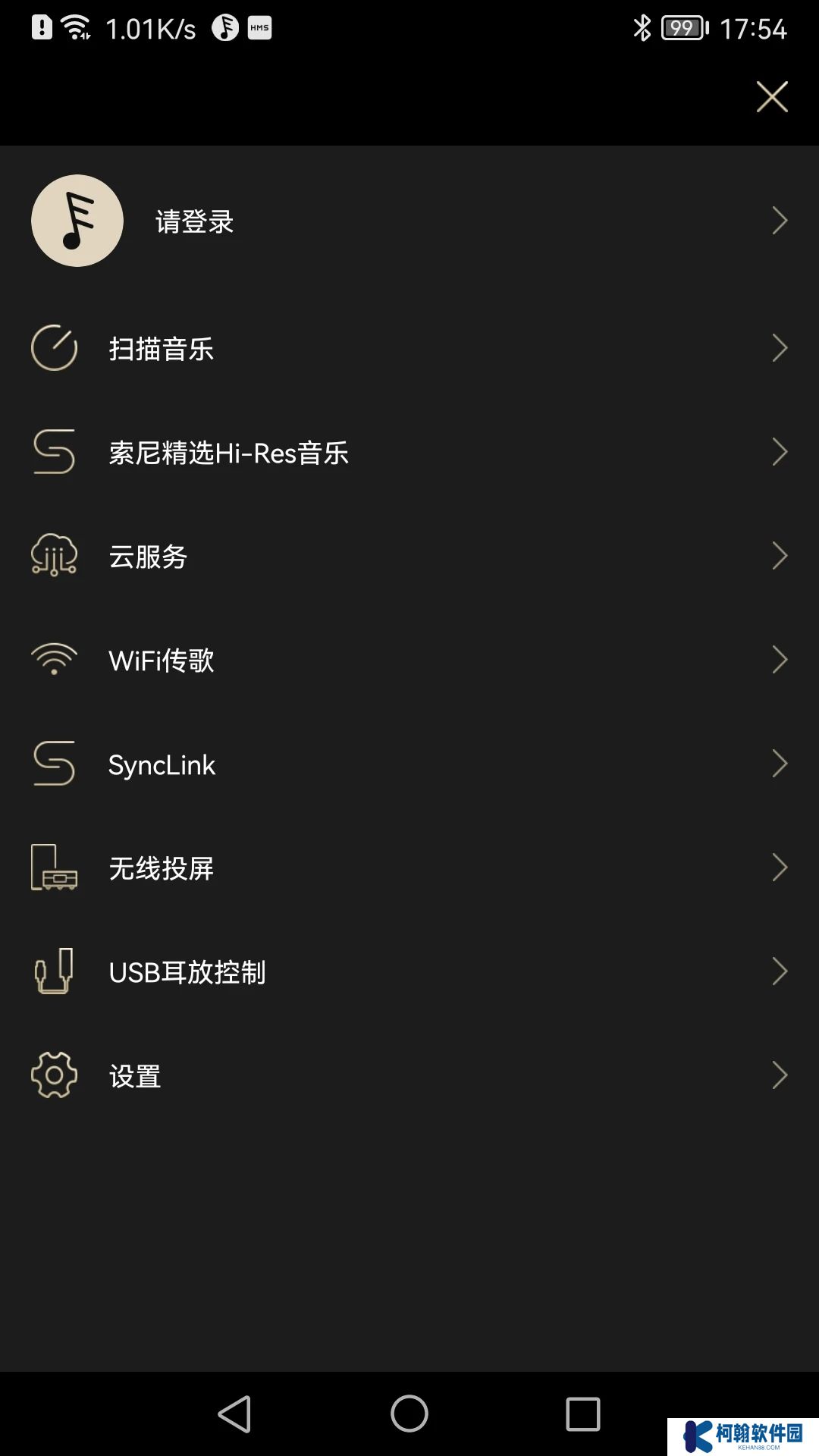The height and width of the screenshot is (1456, 819).
Task: Open WiFi传歌 song transfer
Action: point(409,660)
